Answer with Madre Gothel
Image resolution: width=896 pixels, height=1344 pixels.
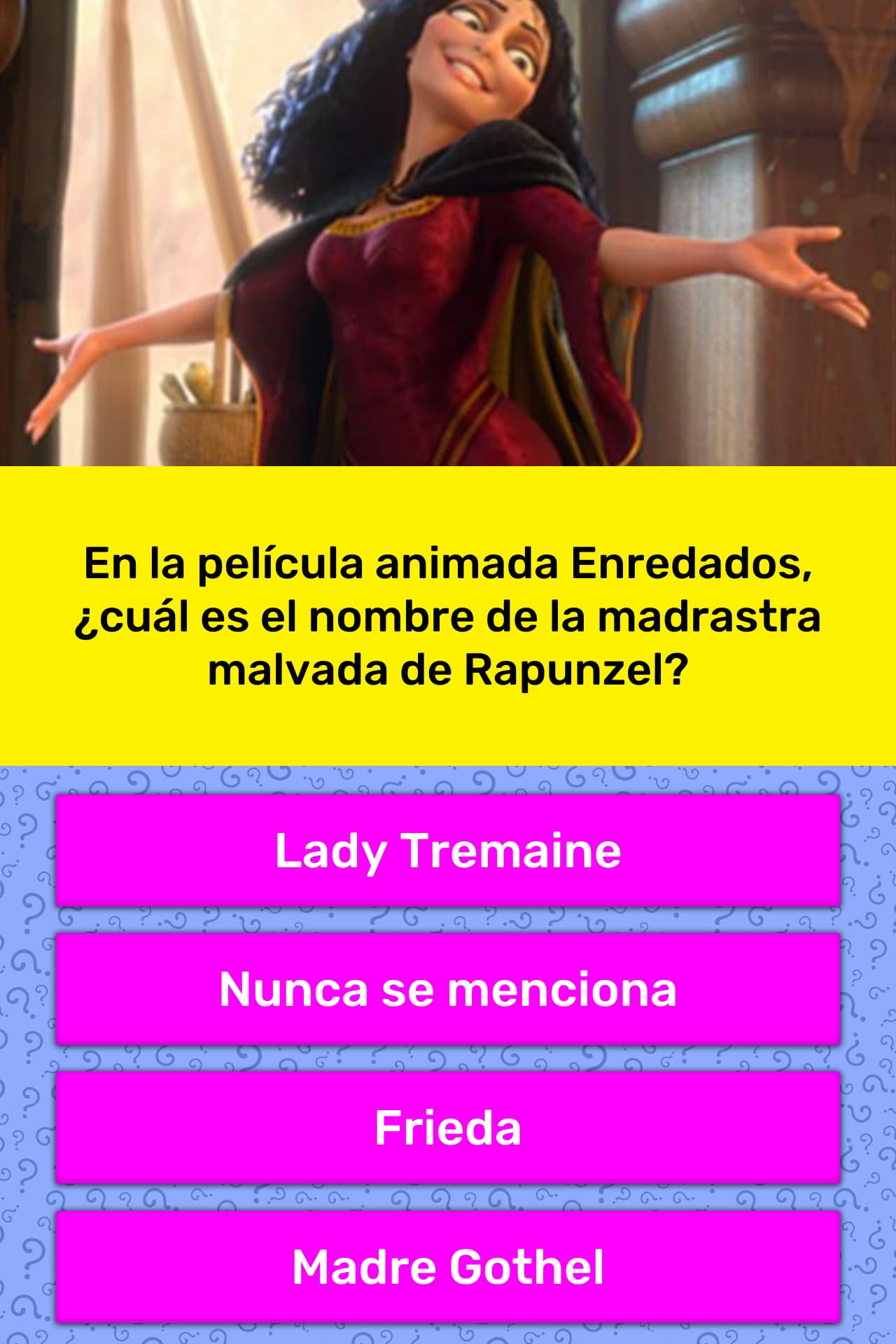448,1266
